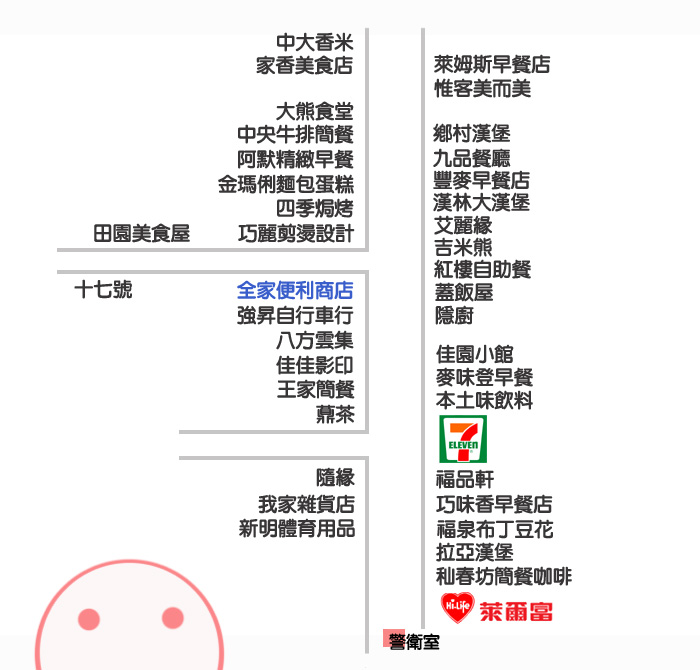Viewport: 700px width, 670px height.
Task: Choose 紅樓自助餐 entry
Action: (x=483, y=270)
